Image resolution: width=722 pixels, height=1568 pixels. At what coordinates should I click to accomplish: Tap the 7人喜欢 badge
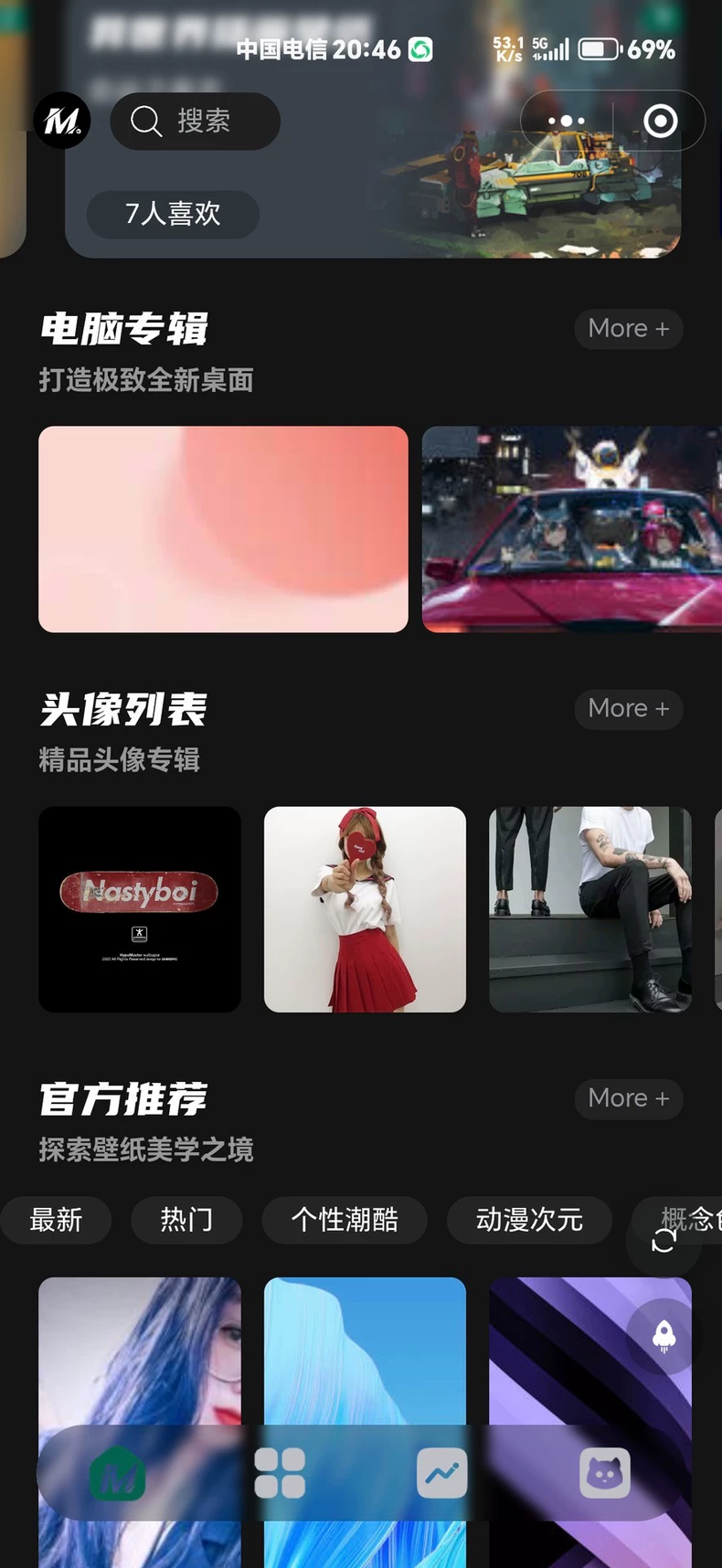point(172,214)
